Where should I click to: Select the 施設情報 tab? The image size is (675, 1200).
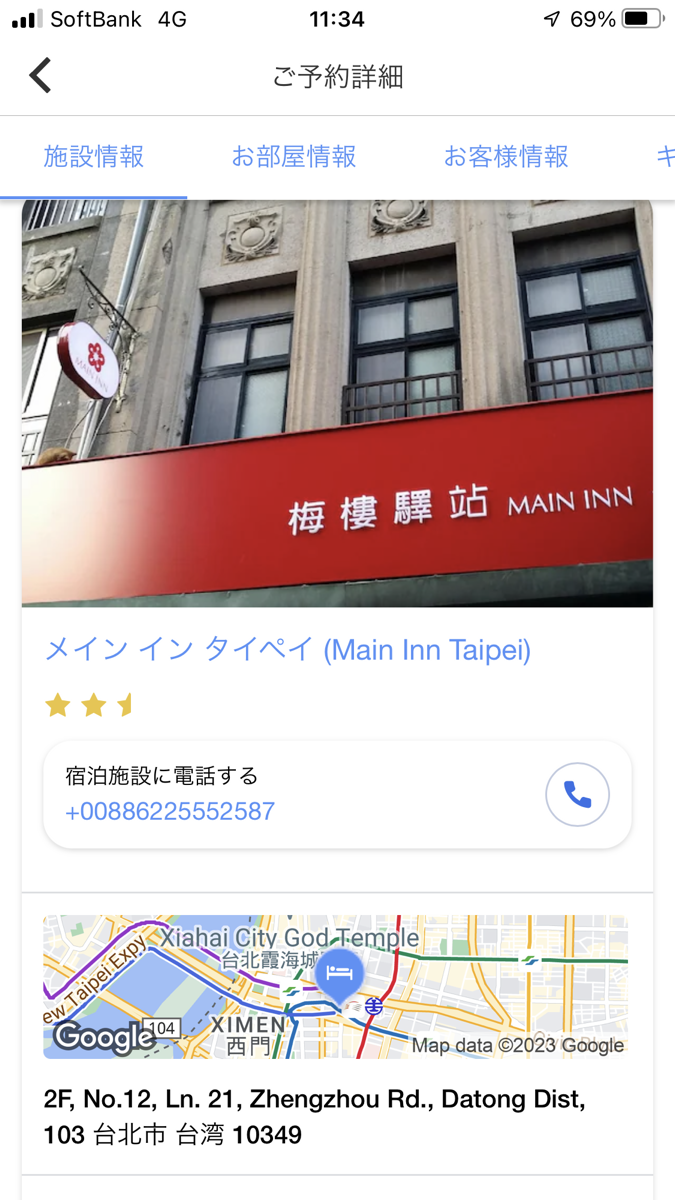[x=94, y=157]
